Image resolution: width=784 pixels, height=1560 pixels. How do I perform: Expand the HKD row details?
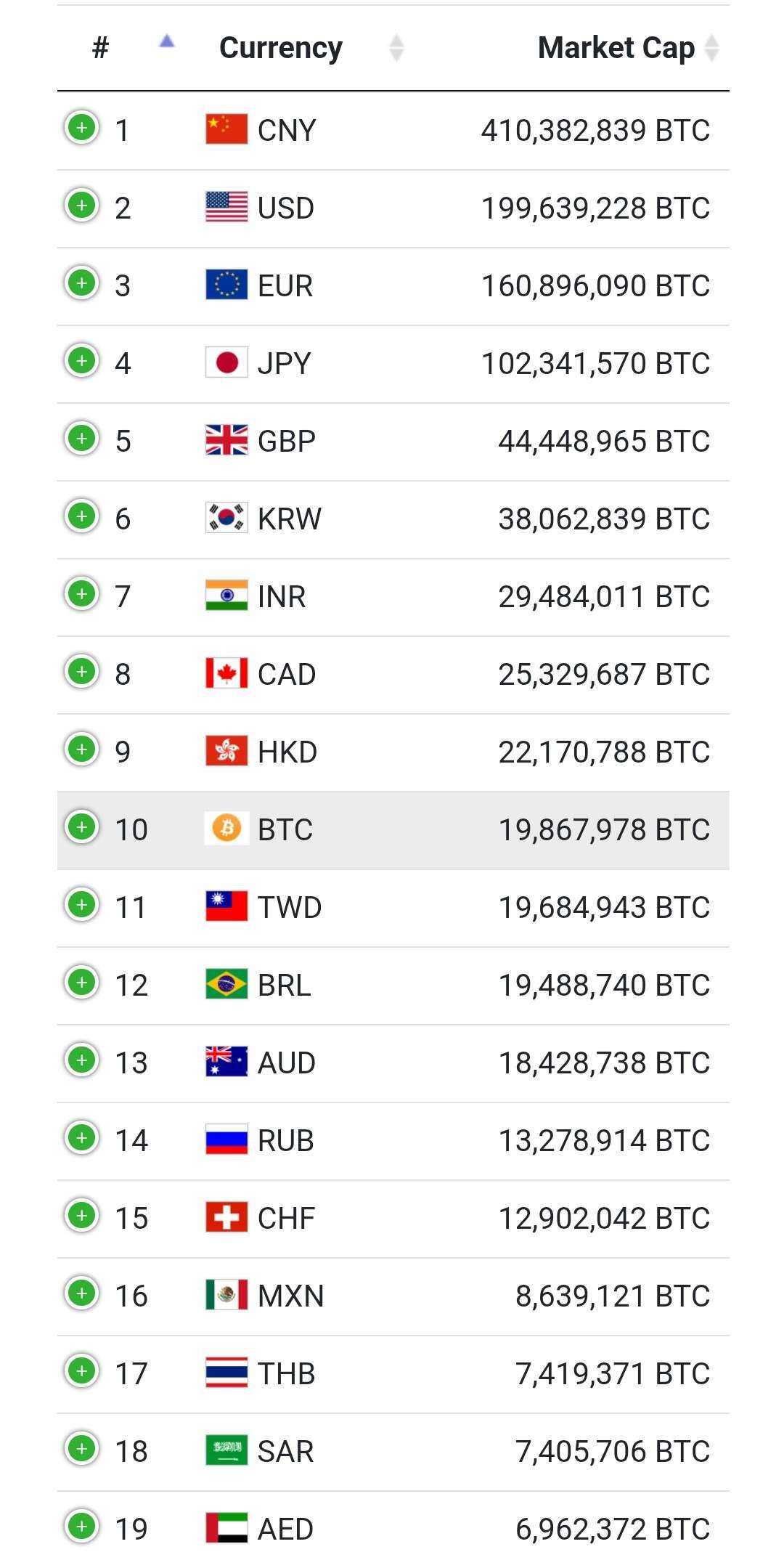click(82, 750)
